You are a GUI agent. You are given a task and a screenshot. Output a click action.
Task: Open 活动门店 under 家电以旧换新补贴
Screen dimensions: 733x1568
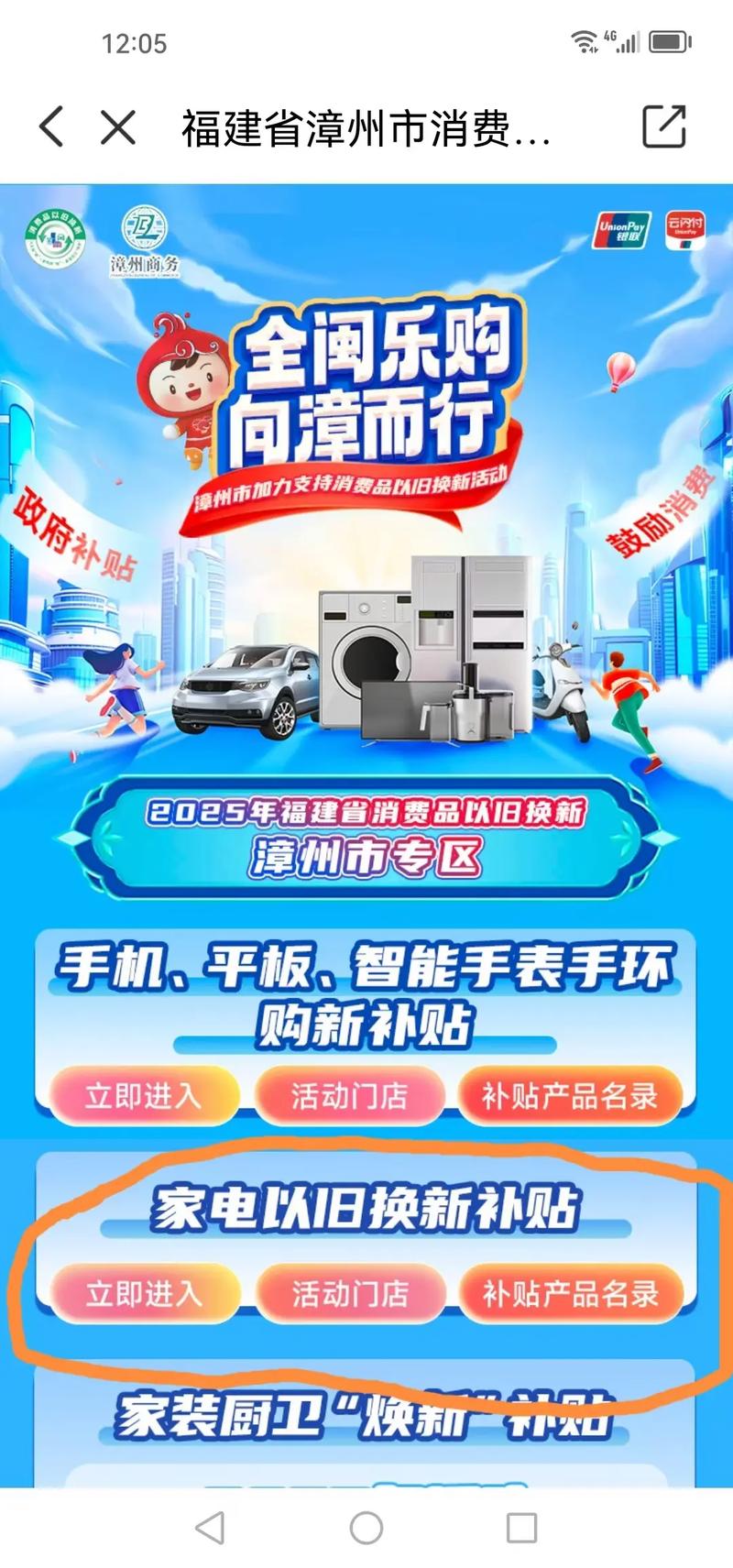pyautogui.click(x=350, y=1293)
